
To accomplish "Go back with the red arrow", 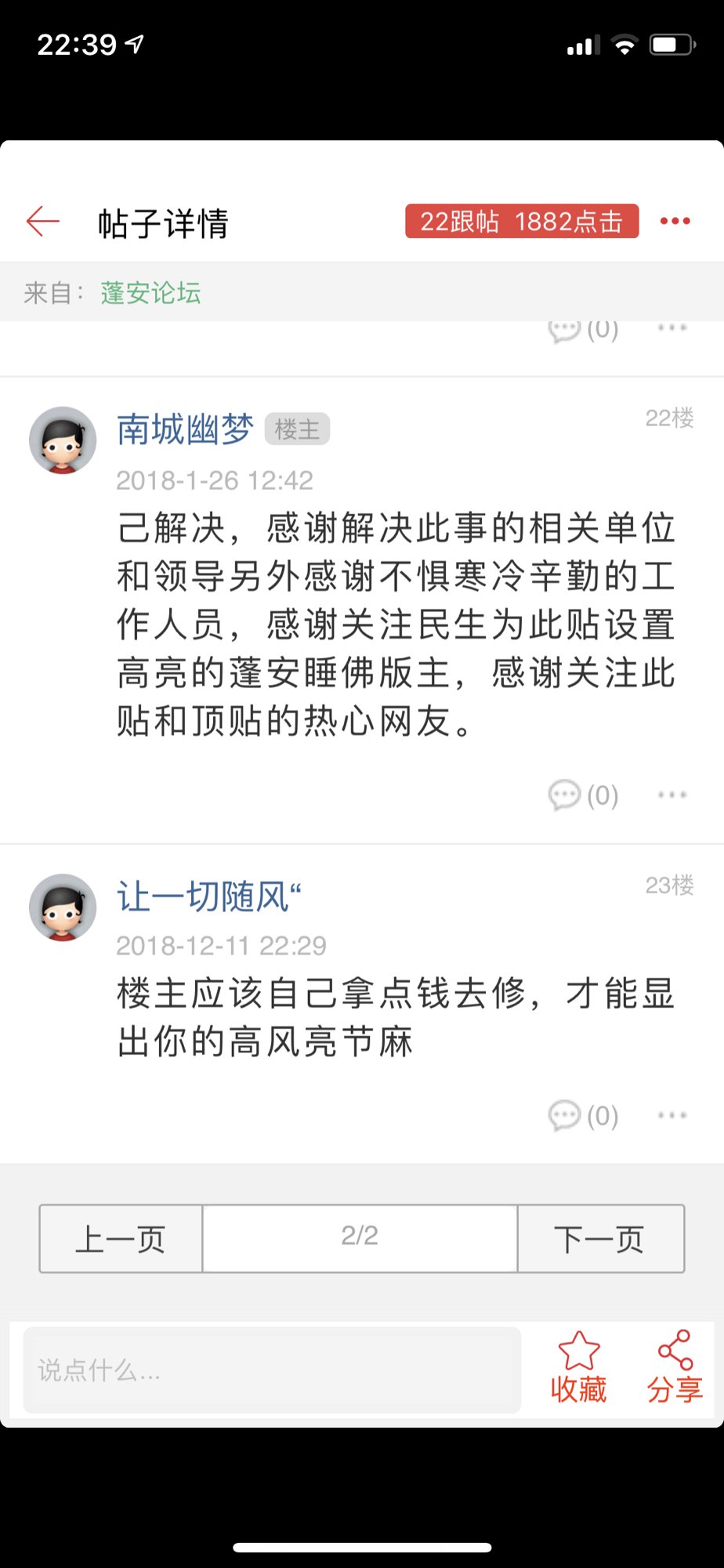I will coord(43,222).
